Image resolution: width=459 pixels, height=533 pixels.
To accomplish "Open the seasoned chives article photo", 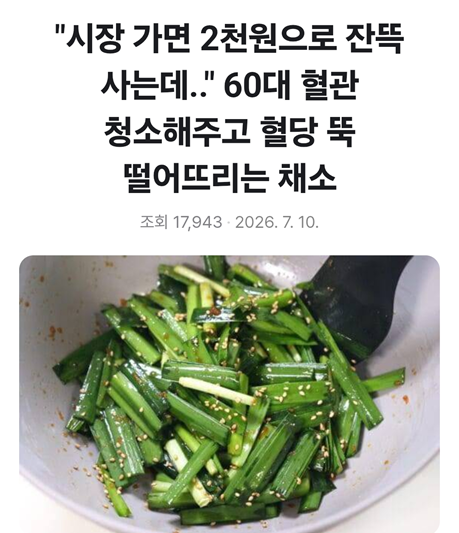I will [x=230, y=394].
